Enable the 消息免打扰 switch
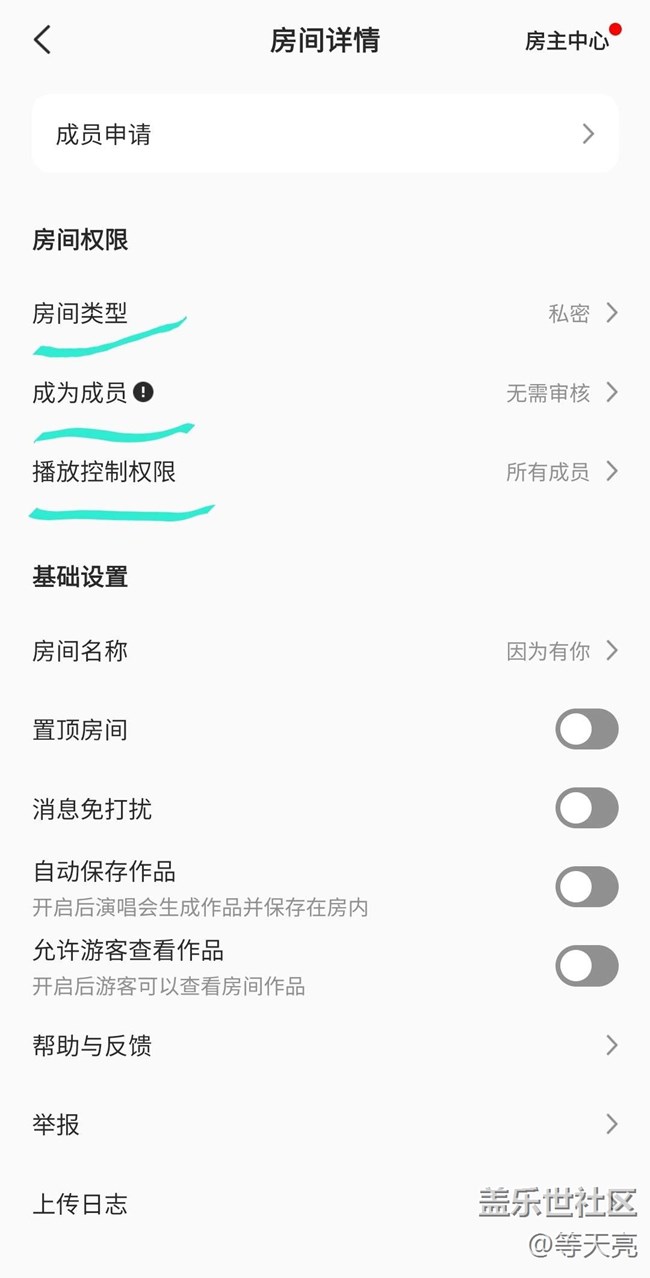 click(x=587, y=808)
